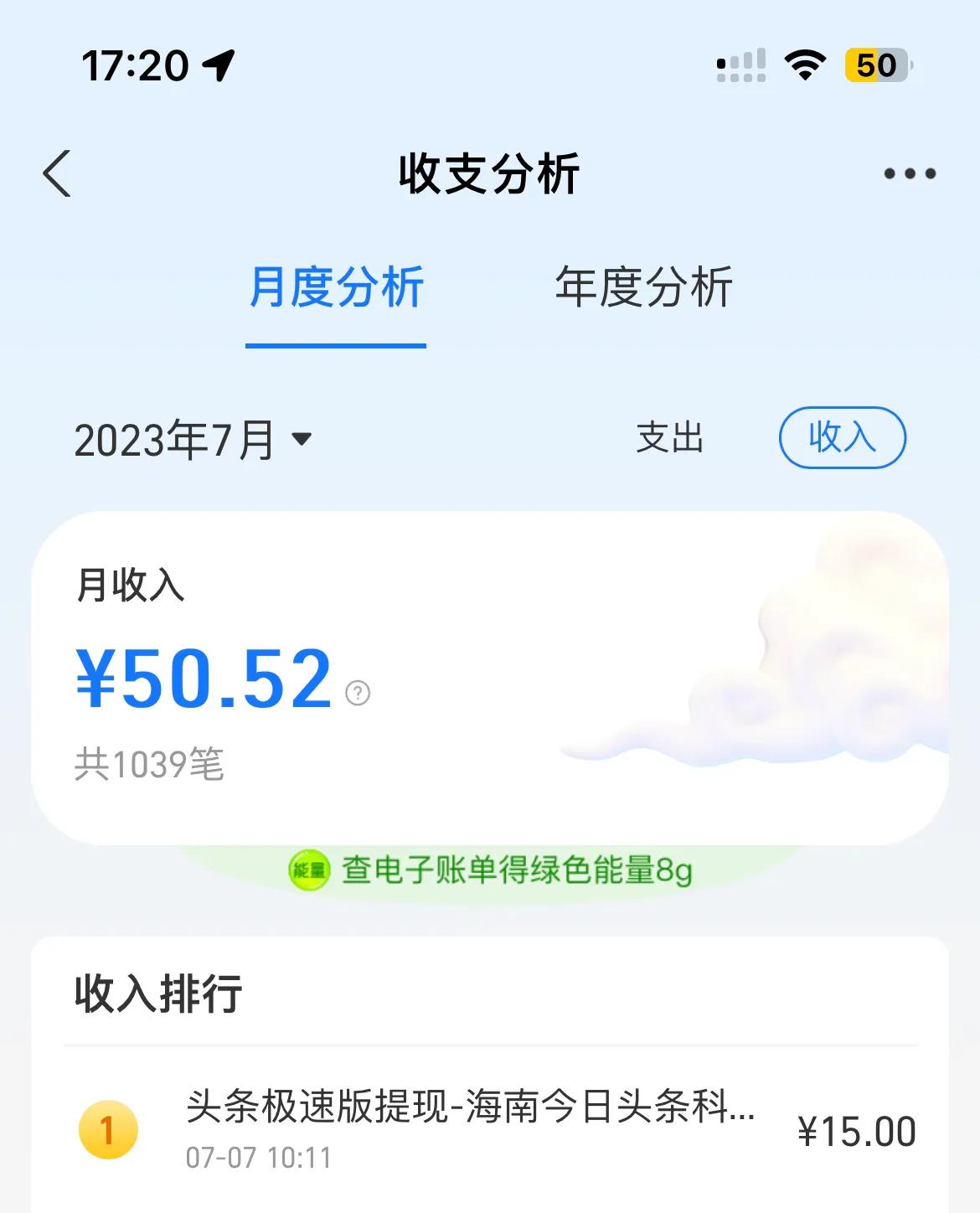This screenshot has width=980, height=1213.
Task: Tap the gold number 1 ranking badge
Action: point(105,1130)
